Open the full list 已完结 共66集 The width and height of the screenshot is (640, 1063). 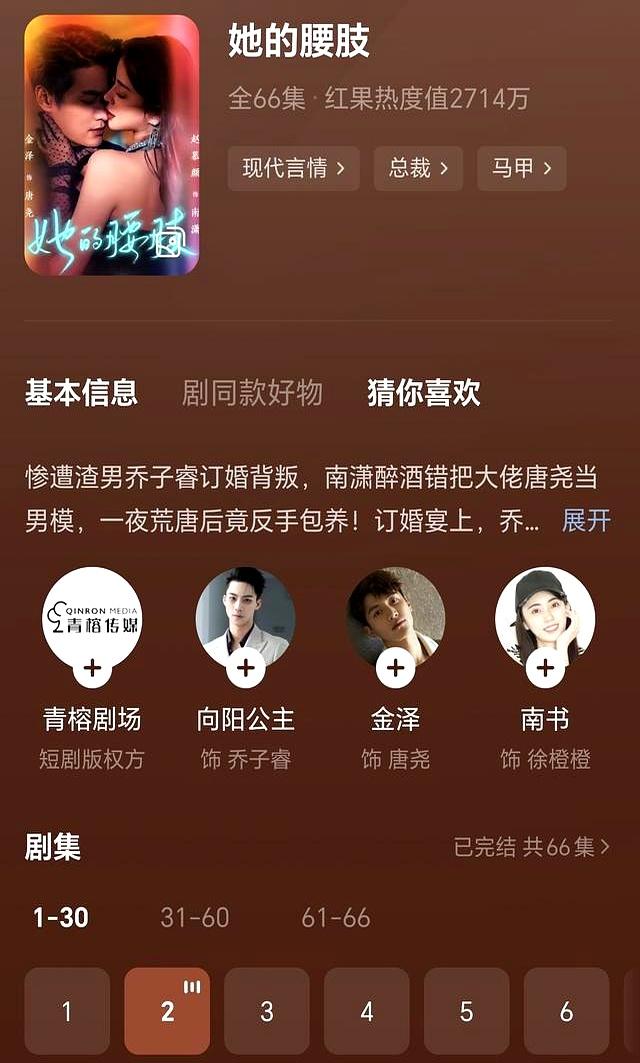[x=531, y=847]
